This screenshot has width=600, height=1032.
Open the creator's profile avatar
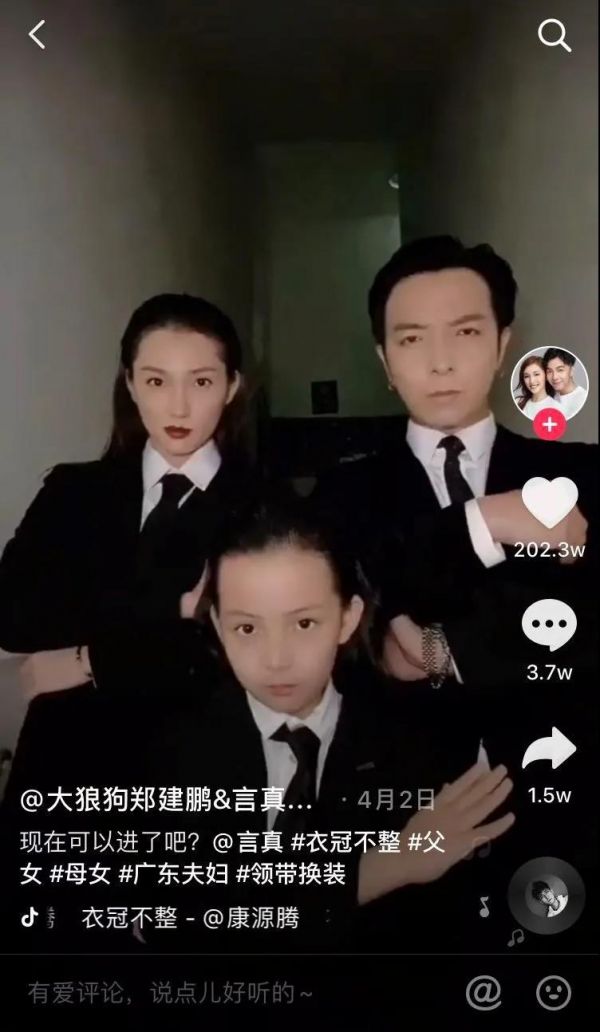549,383
